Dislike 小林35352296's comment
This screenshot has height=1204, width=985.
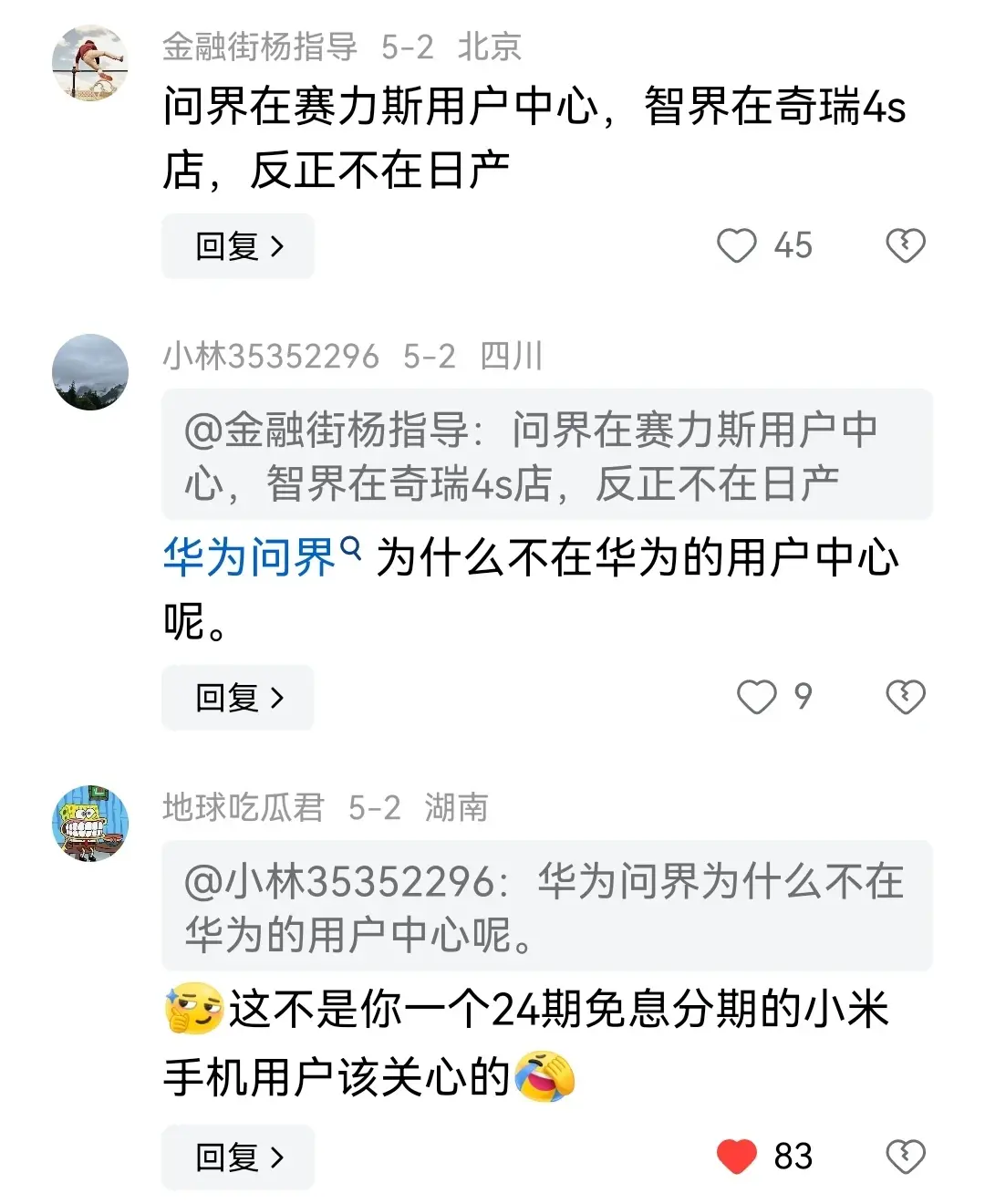click(905, 698)
